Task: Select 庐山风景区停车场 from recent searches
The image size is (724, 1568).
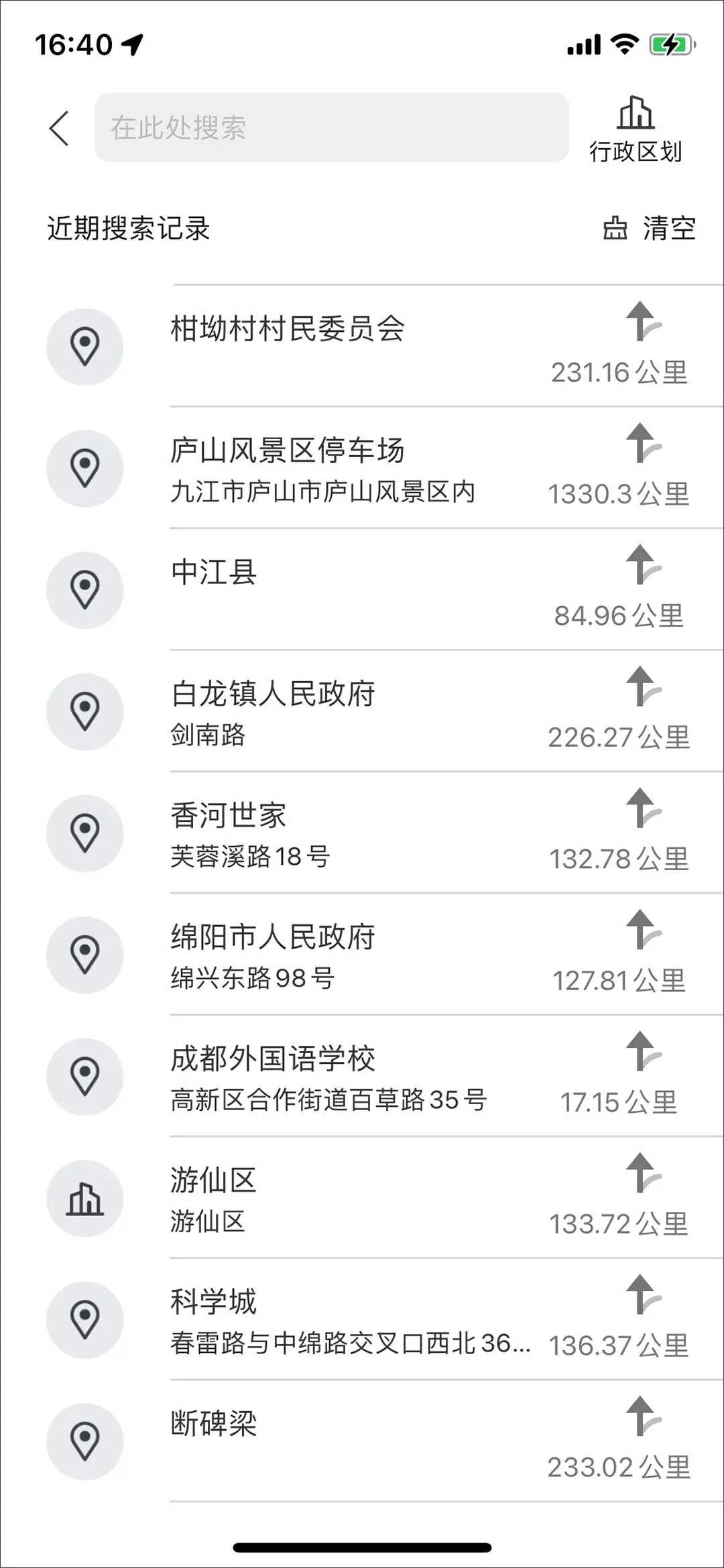Action: (x=362, y=468)
